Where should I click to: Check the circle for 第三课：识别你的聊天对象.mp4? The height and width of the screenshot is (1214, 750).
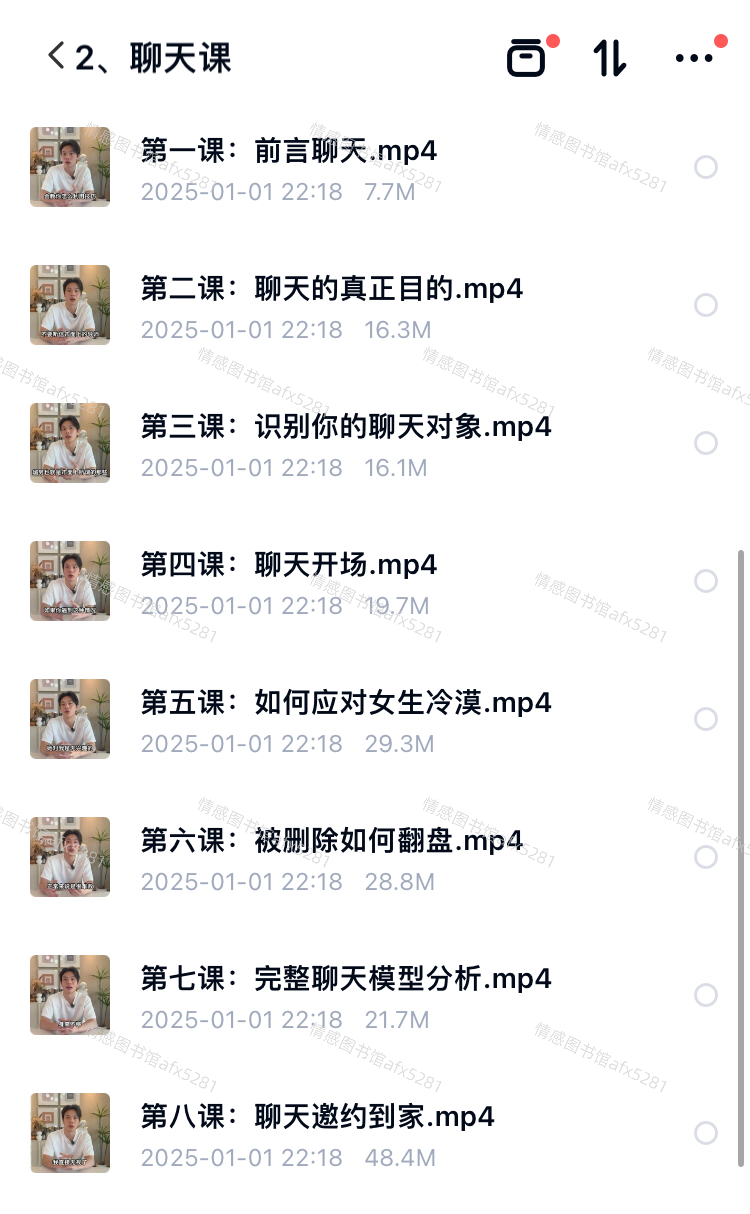706,443
